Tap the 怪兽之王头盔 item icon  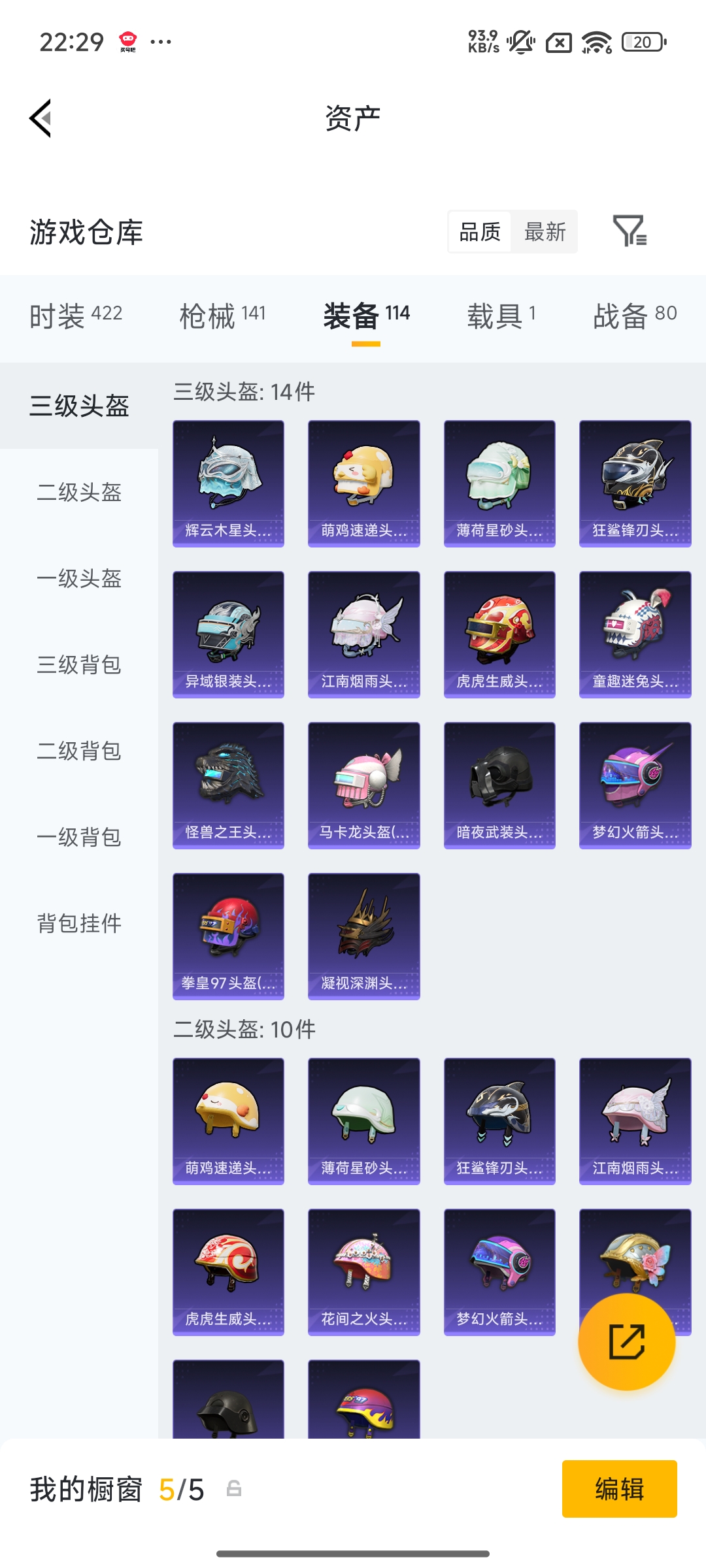click(228, 784)
